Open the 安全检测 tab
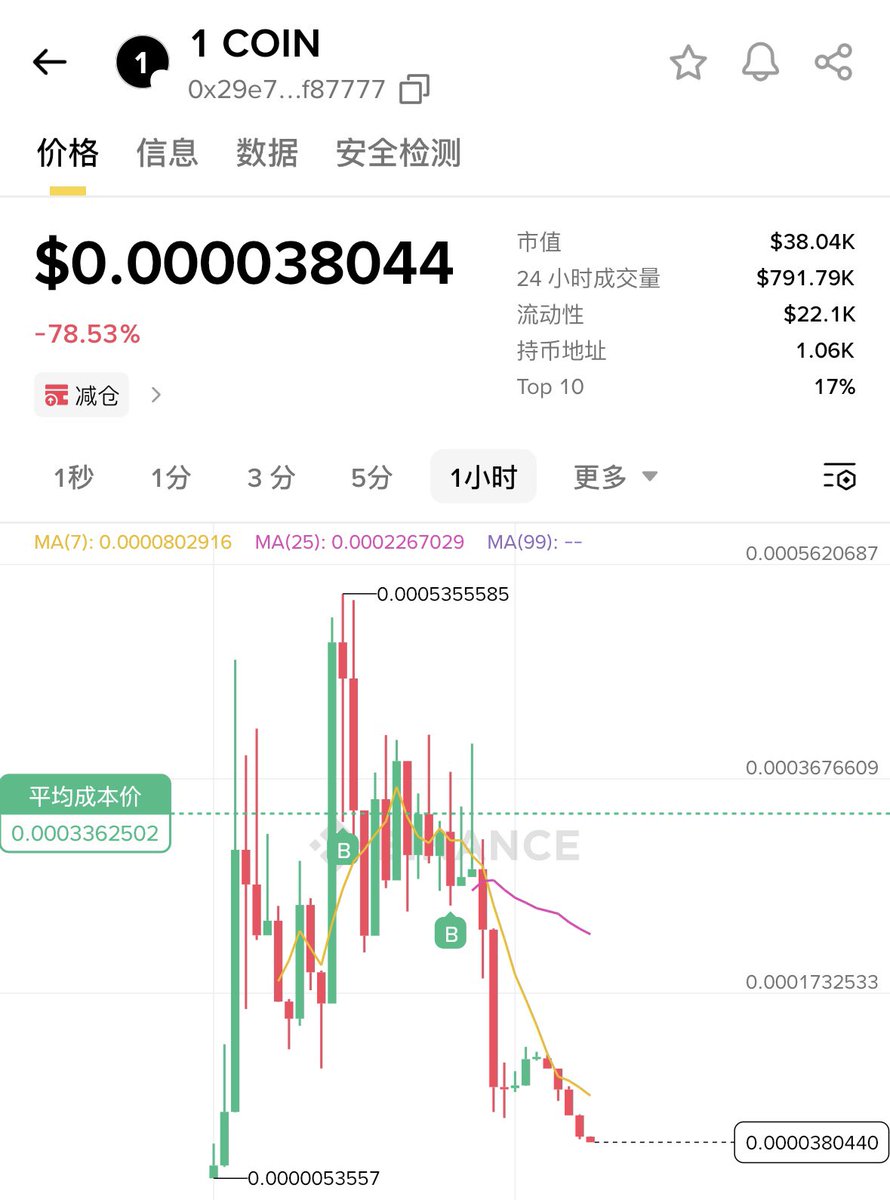 click(x=398, y=153)
